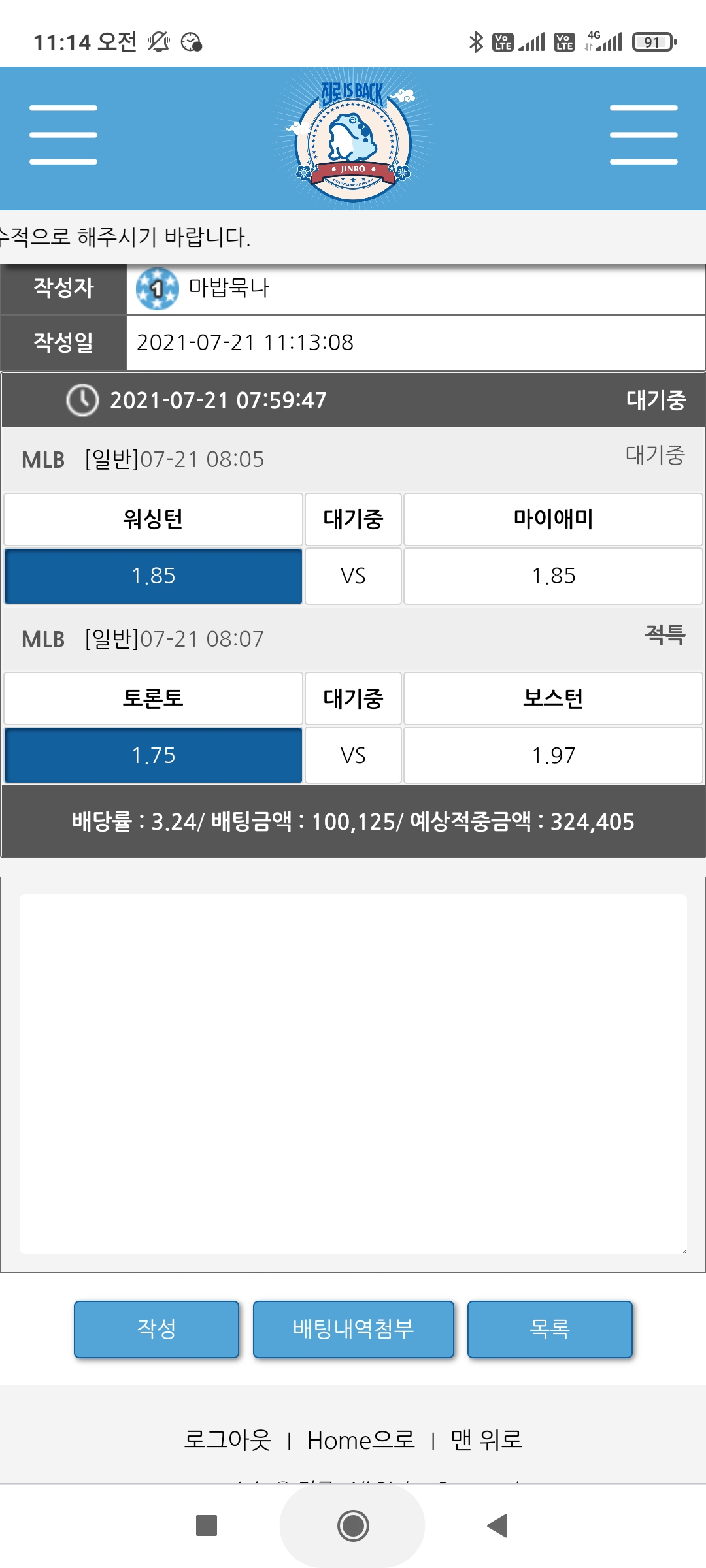Go back with the system back button
Screen dimensions: 706x1568
pyautogui.click(x=497, y=1526)
